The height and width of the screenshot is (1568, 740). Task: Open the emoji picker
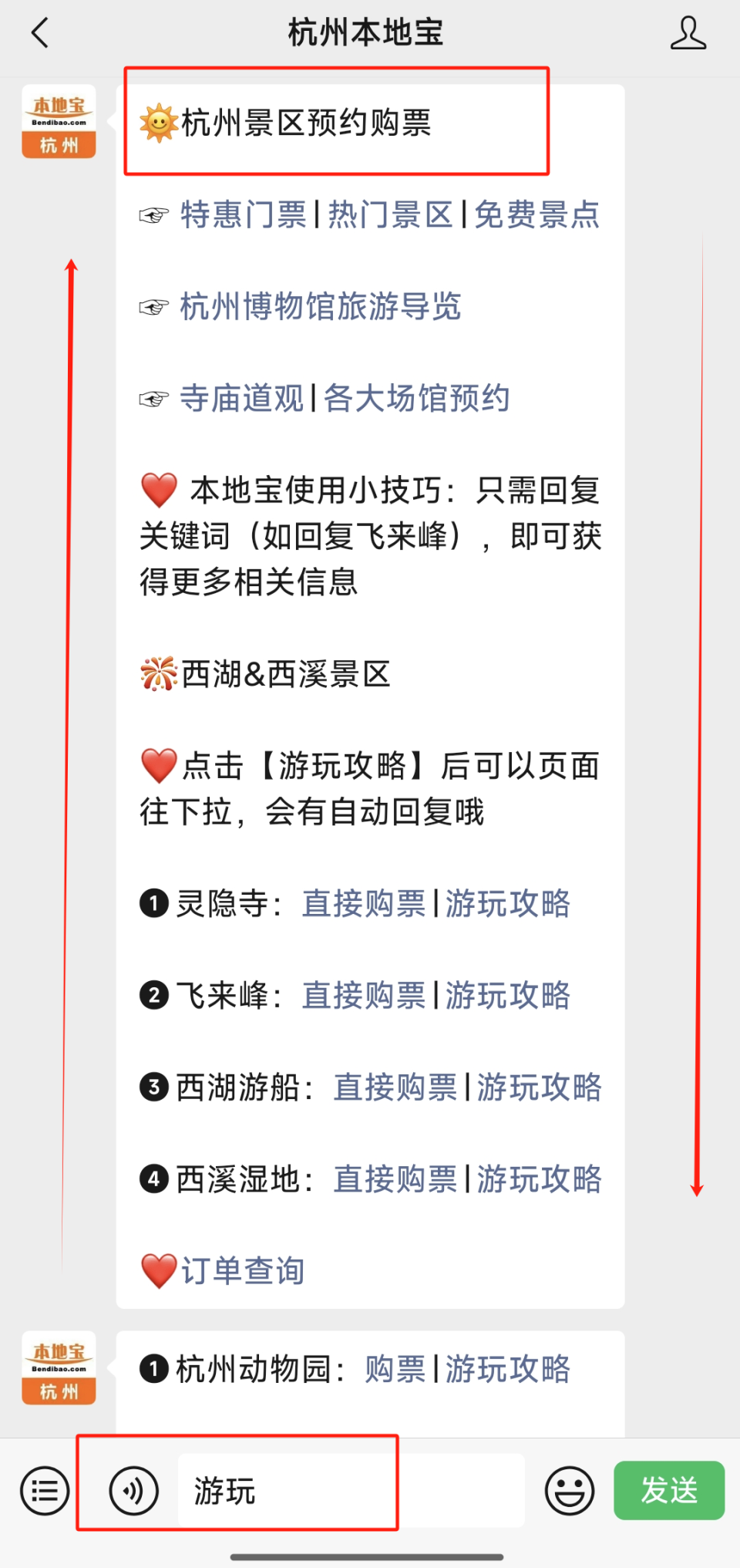tap(570, 1490)
